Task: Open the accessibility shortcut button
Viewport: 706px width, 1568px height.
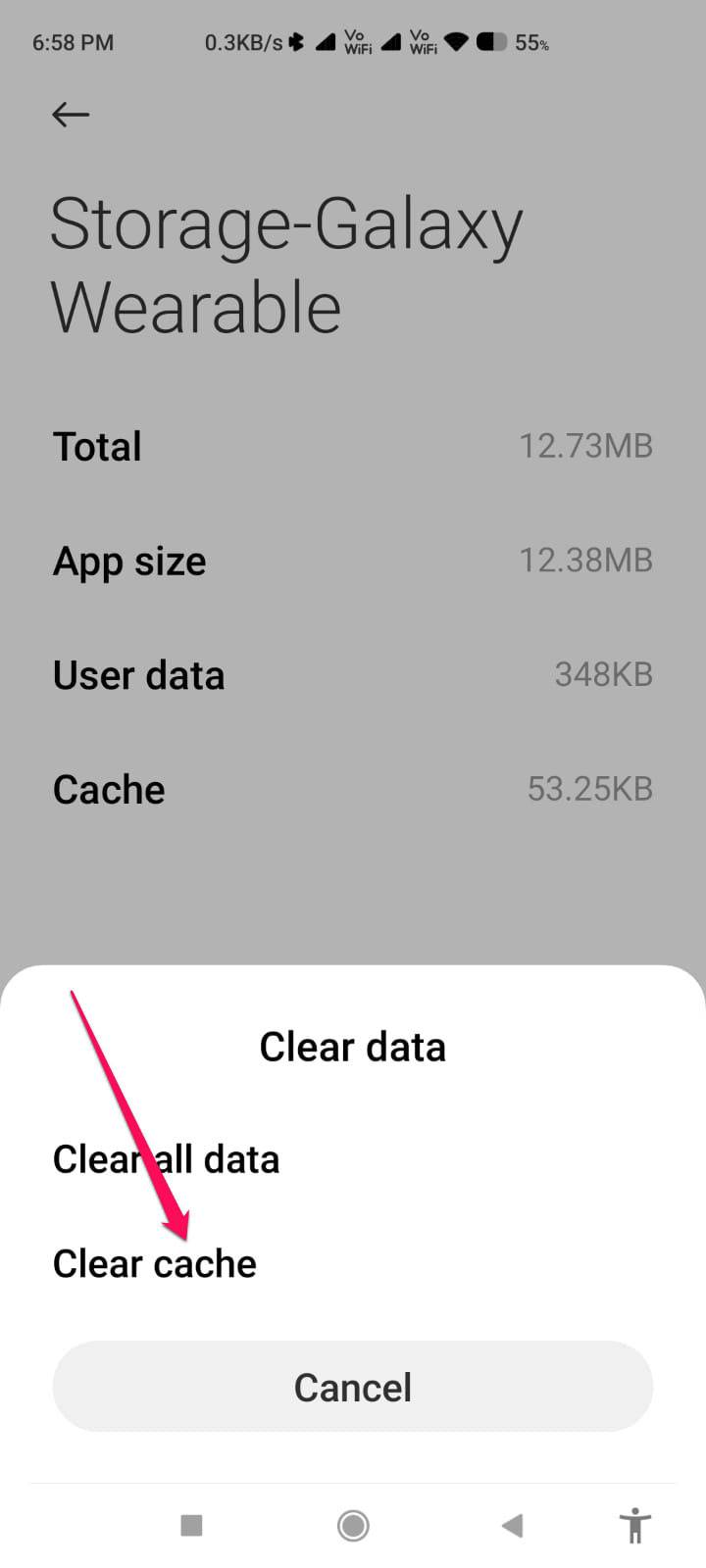Action: pos(635,1525)
